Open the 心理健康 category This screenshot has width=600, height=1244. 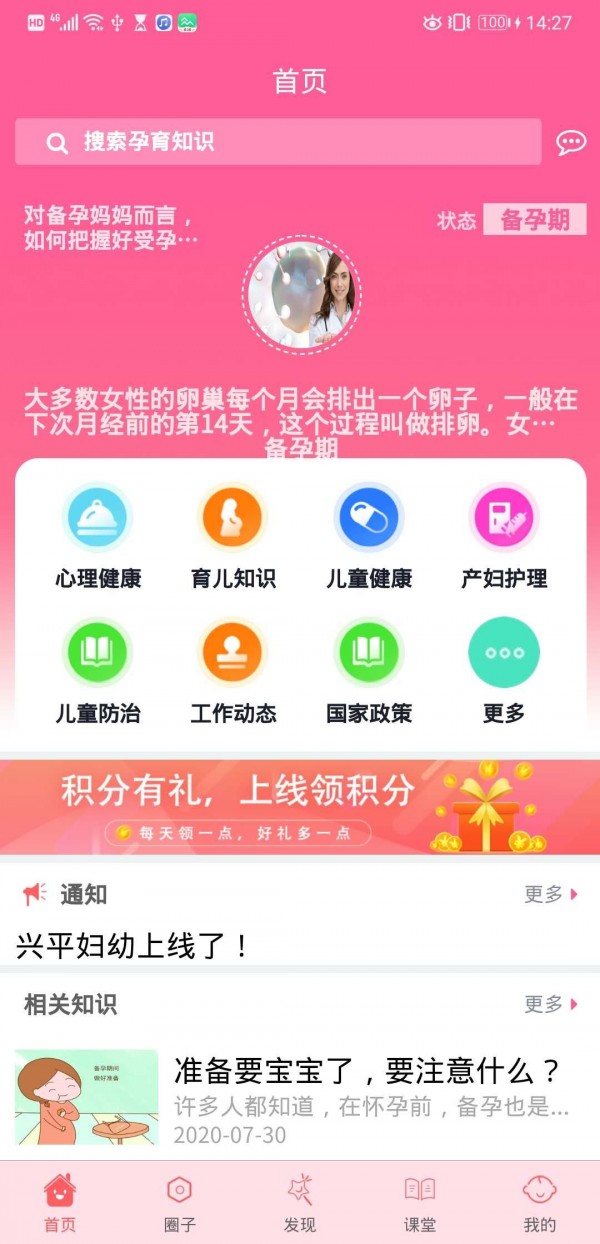pyautogui.click(x=98, y=535)
